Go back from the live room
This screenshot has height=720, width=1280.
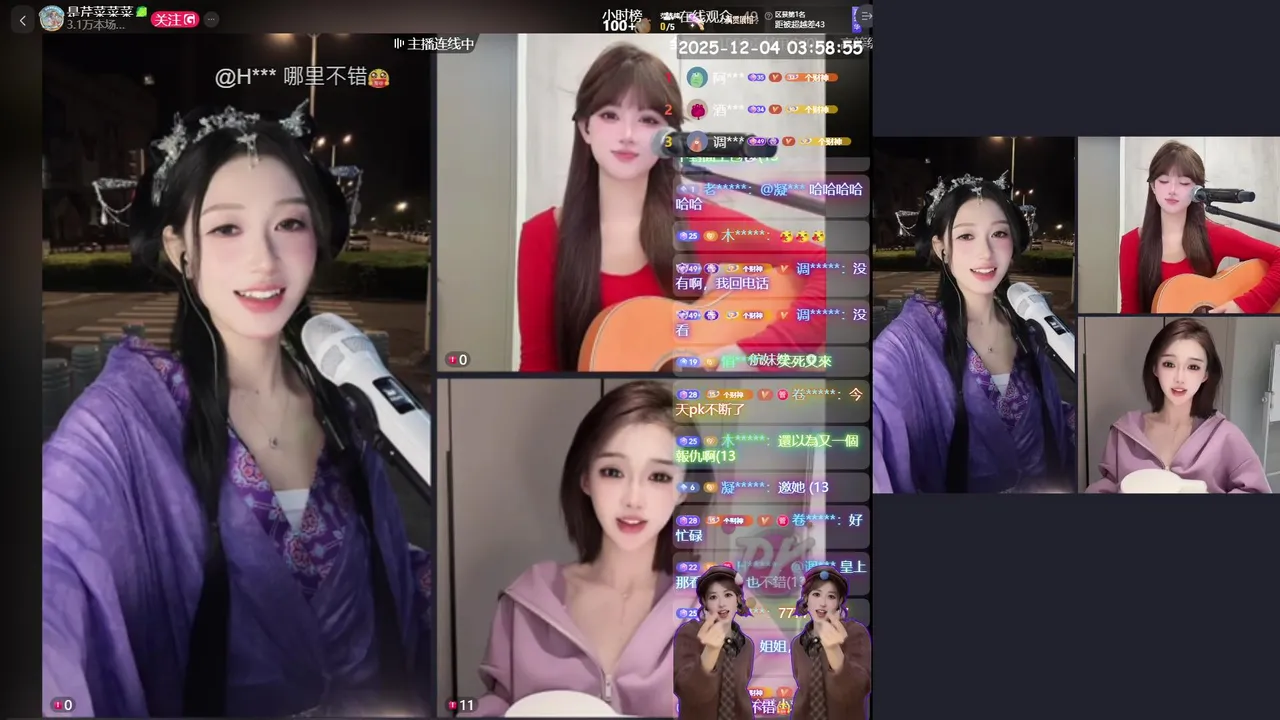pos(23,19)
